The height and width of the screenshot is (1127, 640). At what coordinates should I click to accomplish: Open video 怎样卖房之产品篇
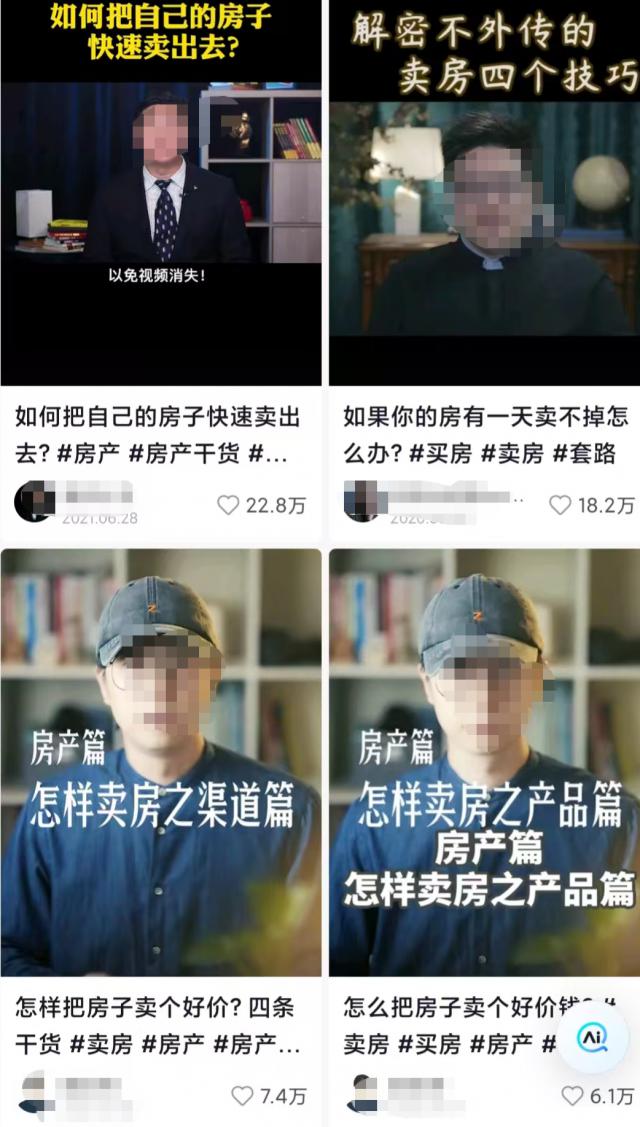pos(484,760)
